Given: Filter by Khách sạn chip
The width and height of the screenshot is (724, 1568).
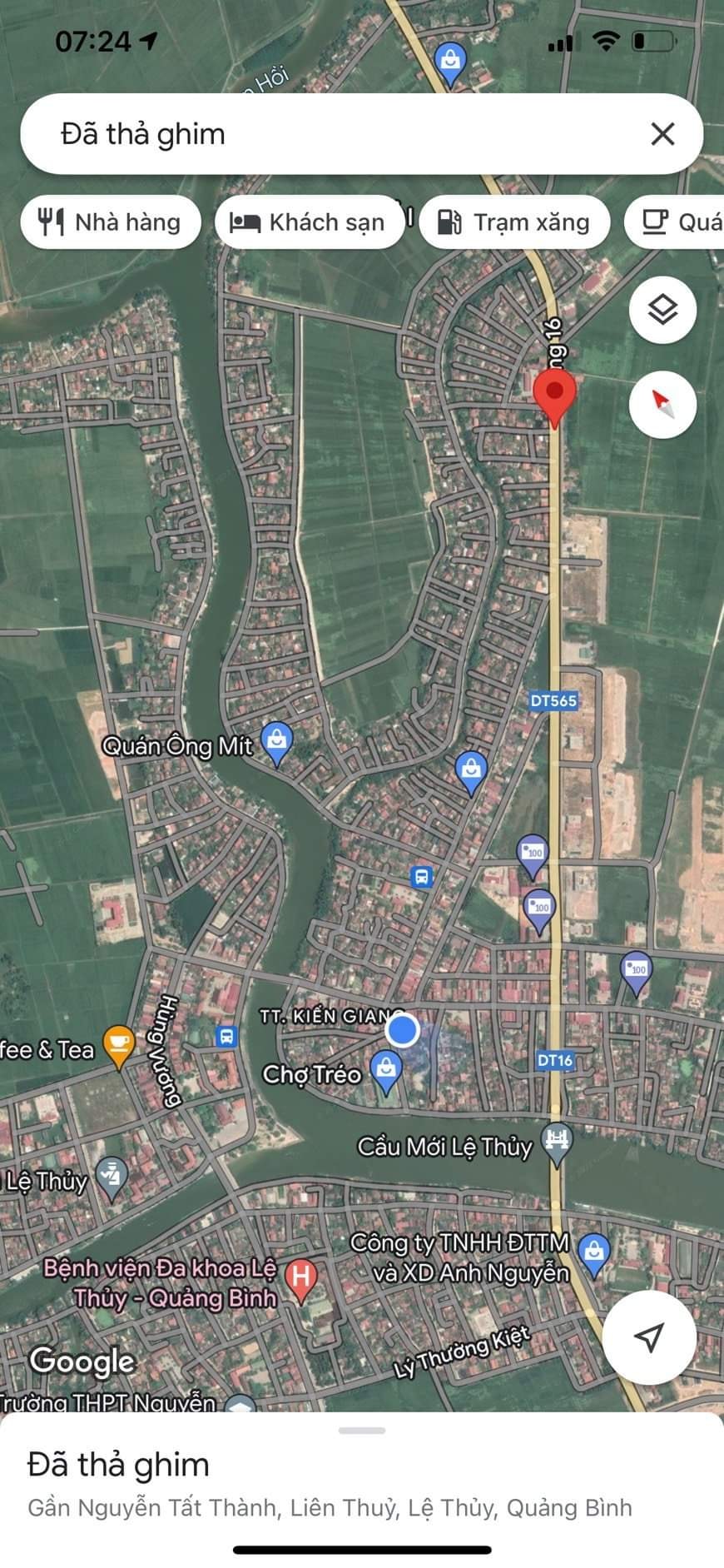Looking at the screenshot, I should tap(310, 222).
